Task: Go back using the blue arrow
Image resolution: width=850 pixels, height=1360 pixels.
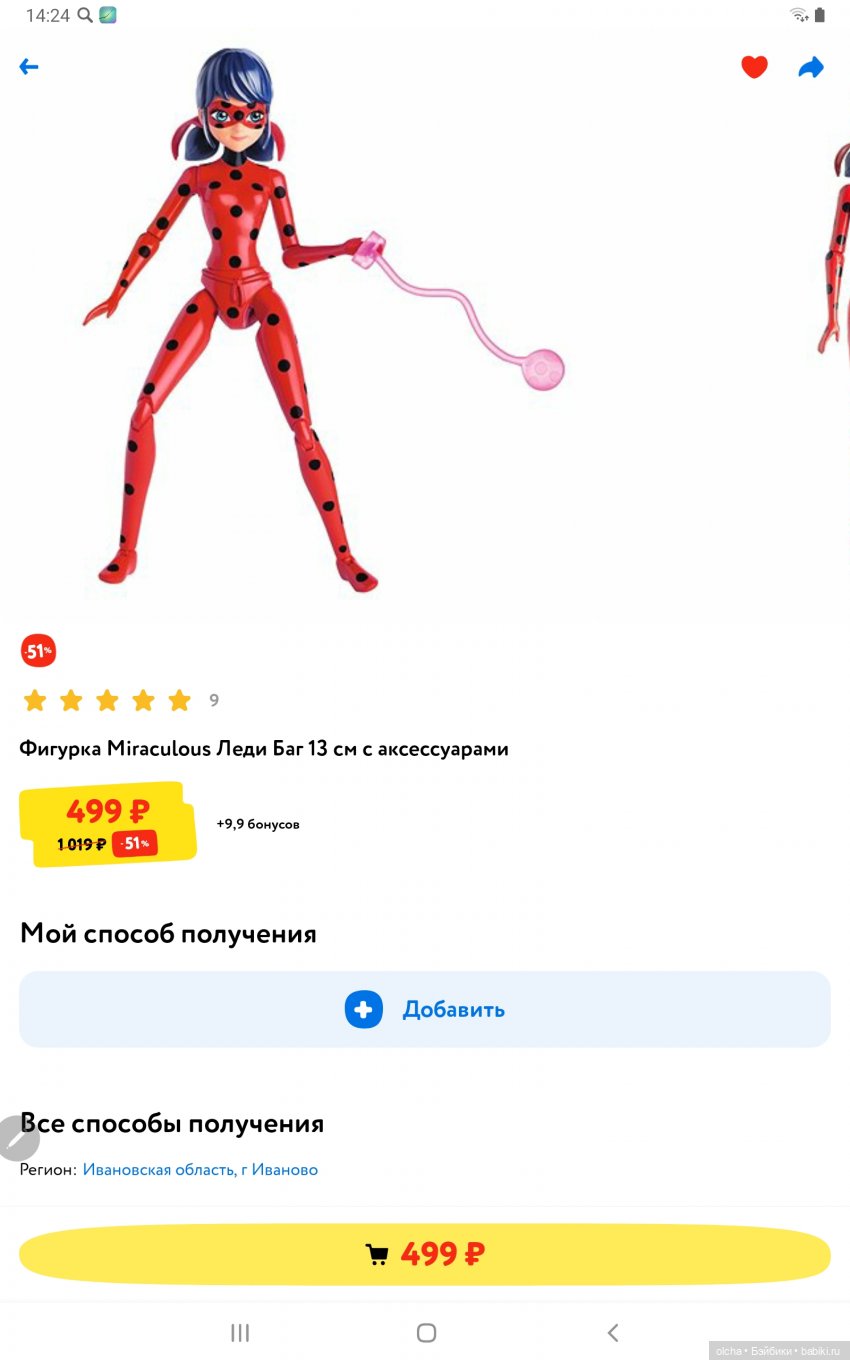Action: (x=29, y=67)
